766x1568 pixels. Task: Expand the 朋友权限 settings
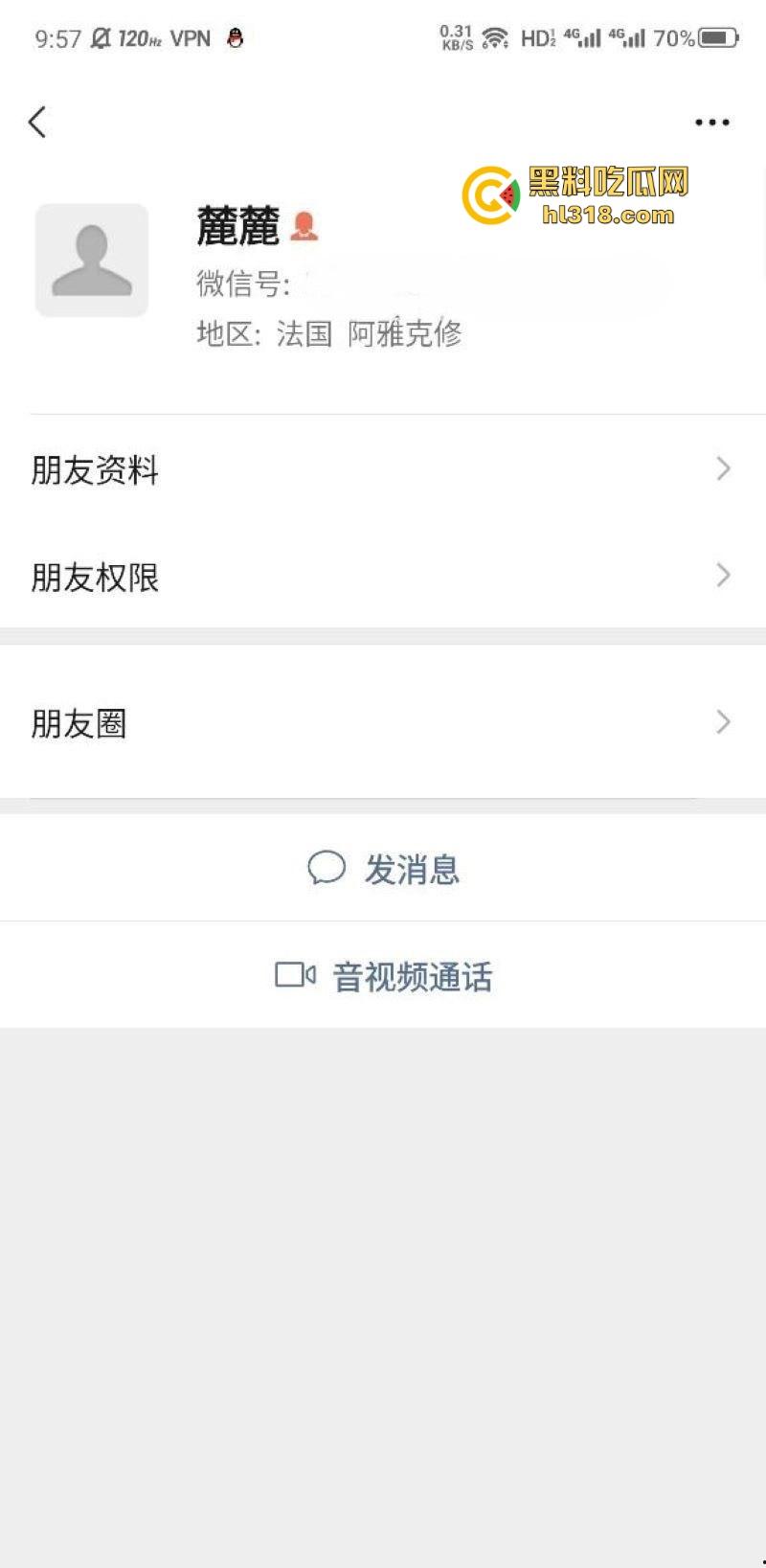point(725,576)
